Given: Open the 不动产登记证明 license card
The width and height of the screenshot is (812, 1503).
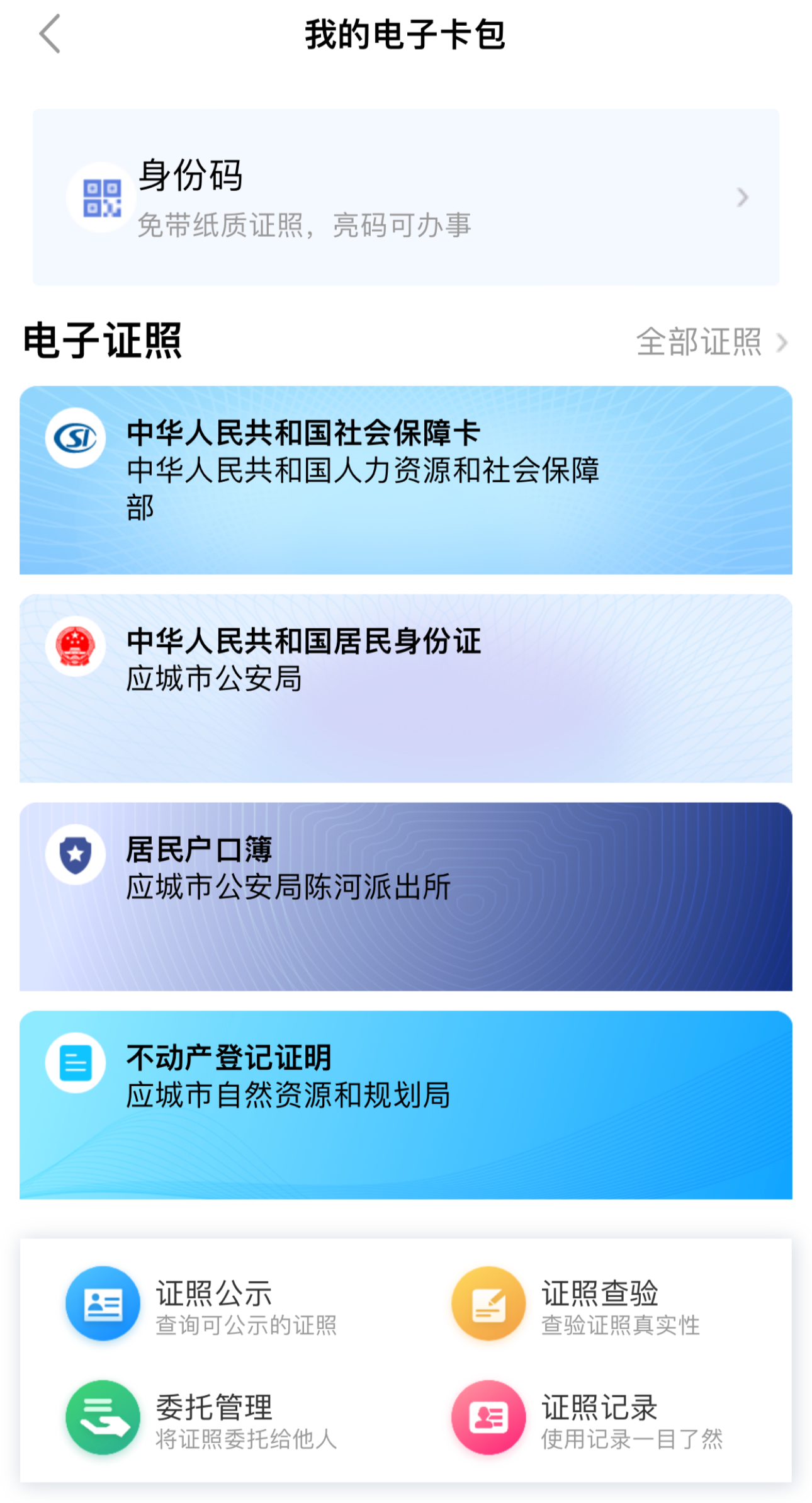Looking at the screenshot, I should (x=405, y=1104).
